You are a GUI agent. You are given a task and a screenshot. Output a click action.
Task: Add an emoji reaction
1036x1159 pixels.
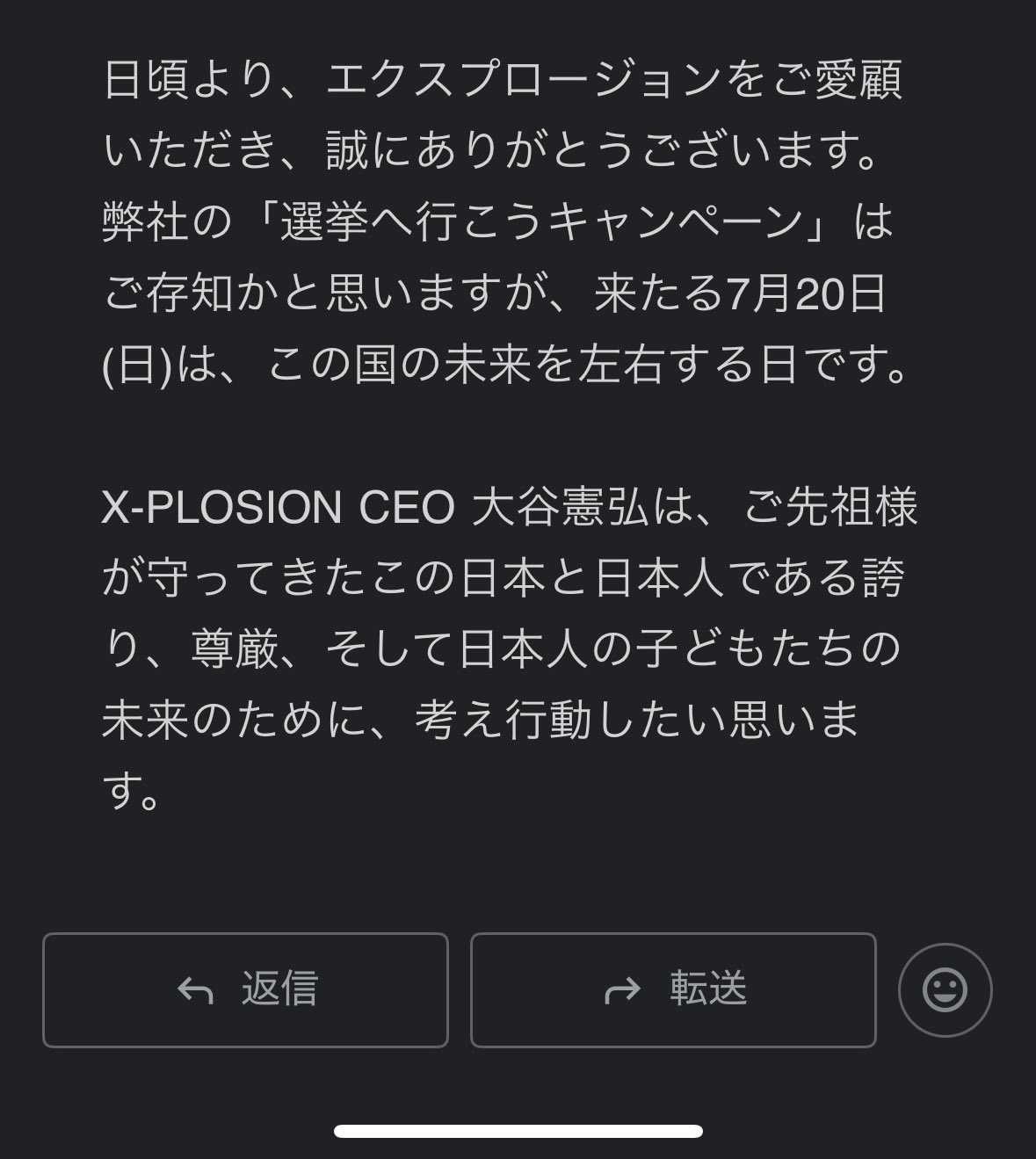945,990
